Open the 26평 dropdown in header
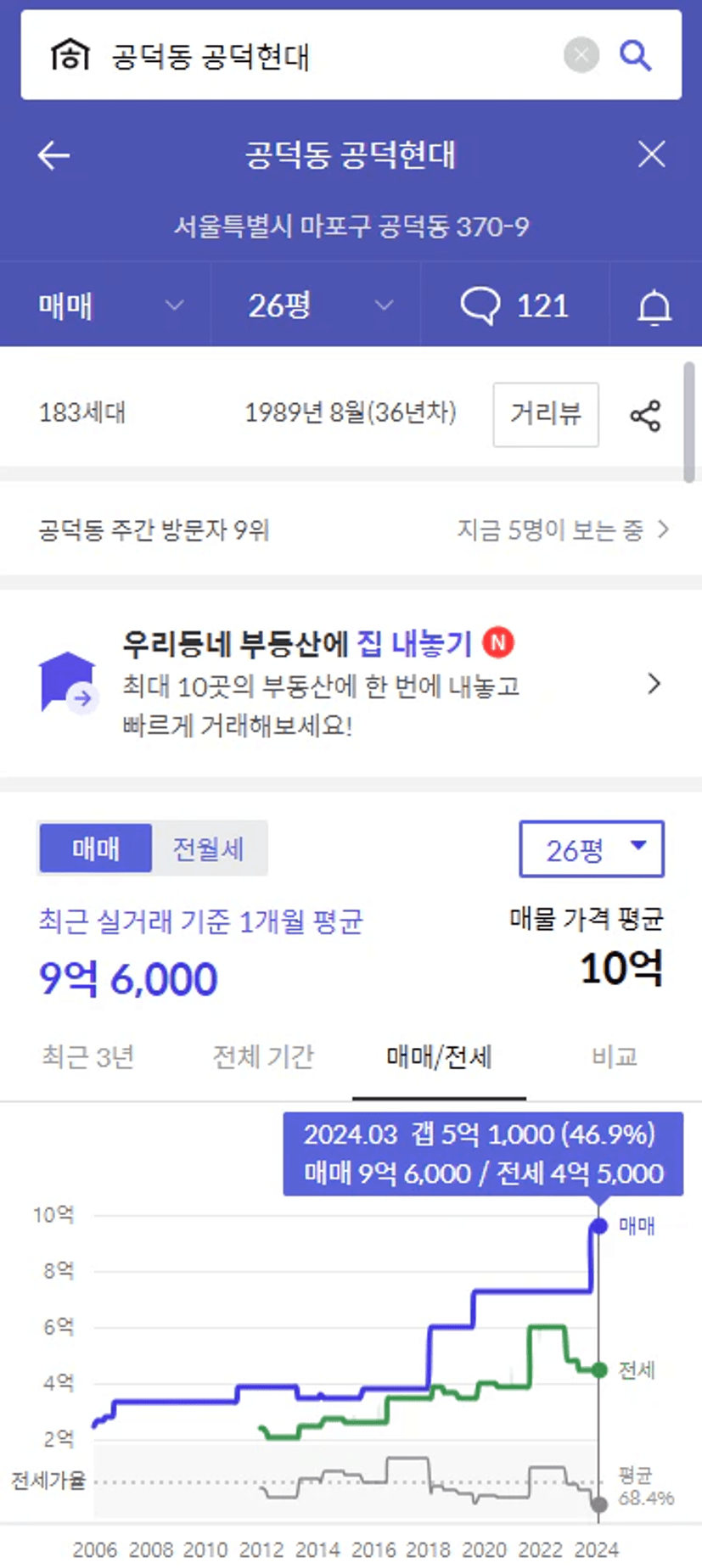Screen dimensions: 702x1568 316,305
